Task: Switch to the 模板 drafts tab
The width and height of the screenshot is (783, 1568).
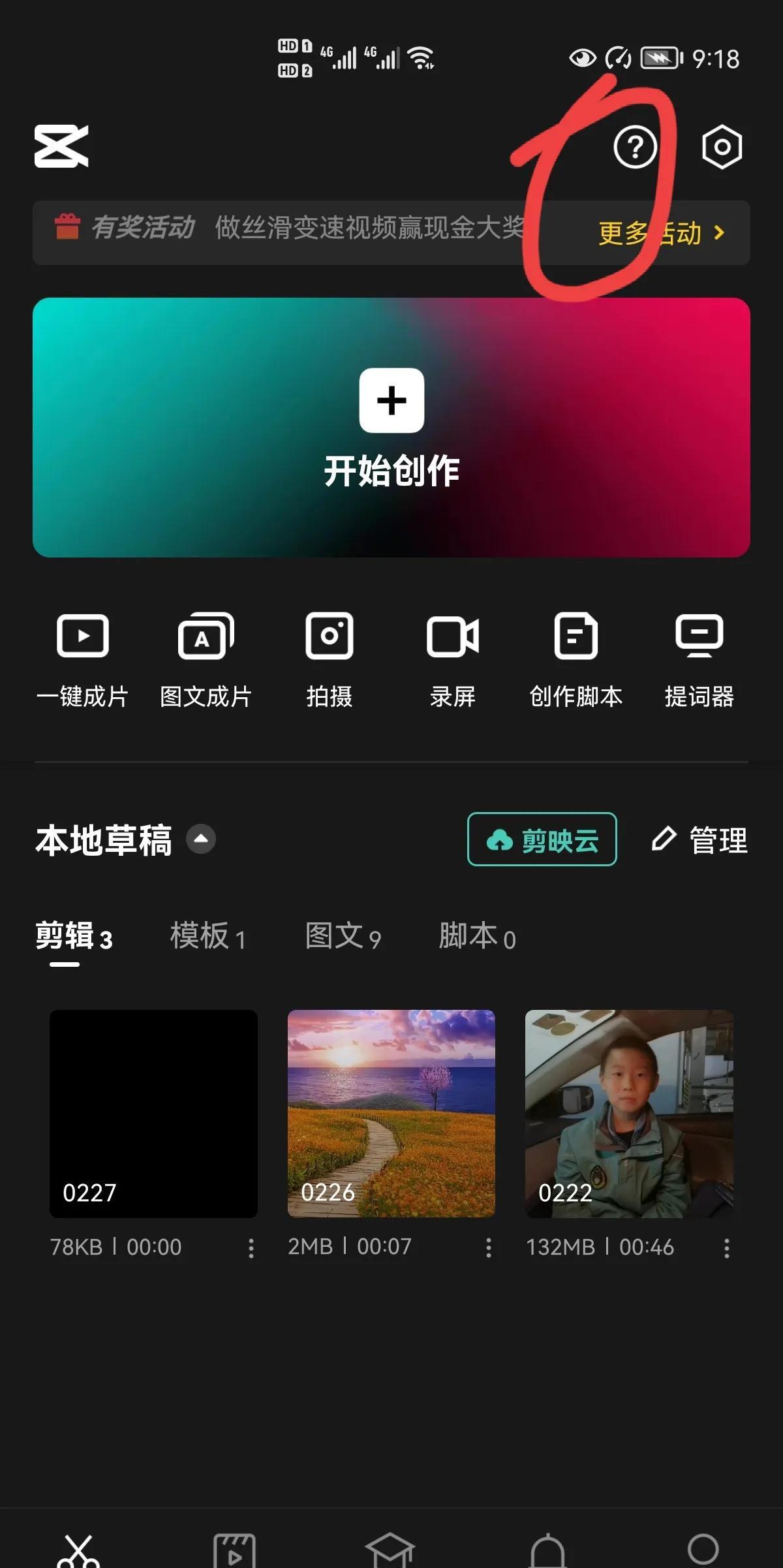Action: click(207, 937)
